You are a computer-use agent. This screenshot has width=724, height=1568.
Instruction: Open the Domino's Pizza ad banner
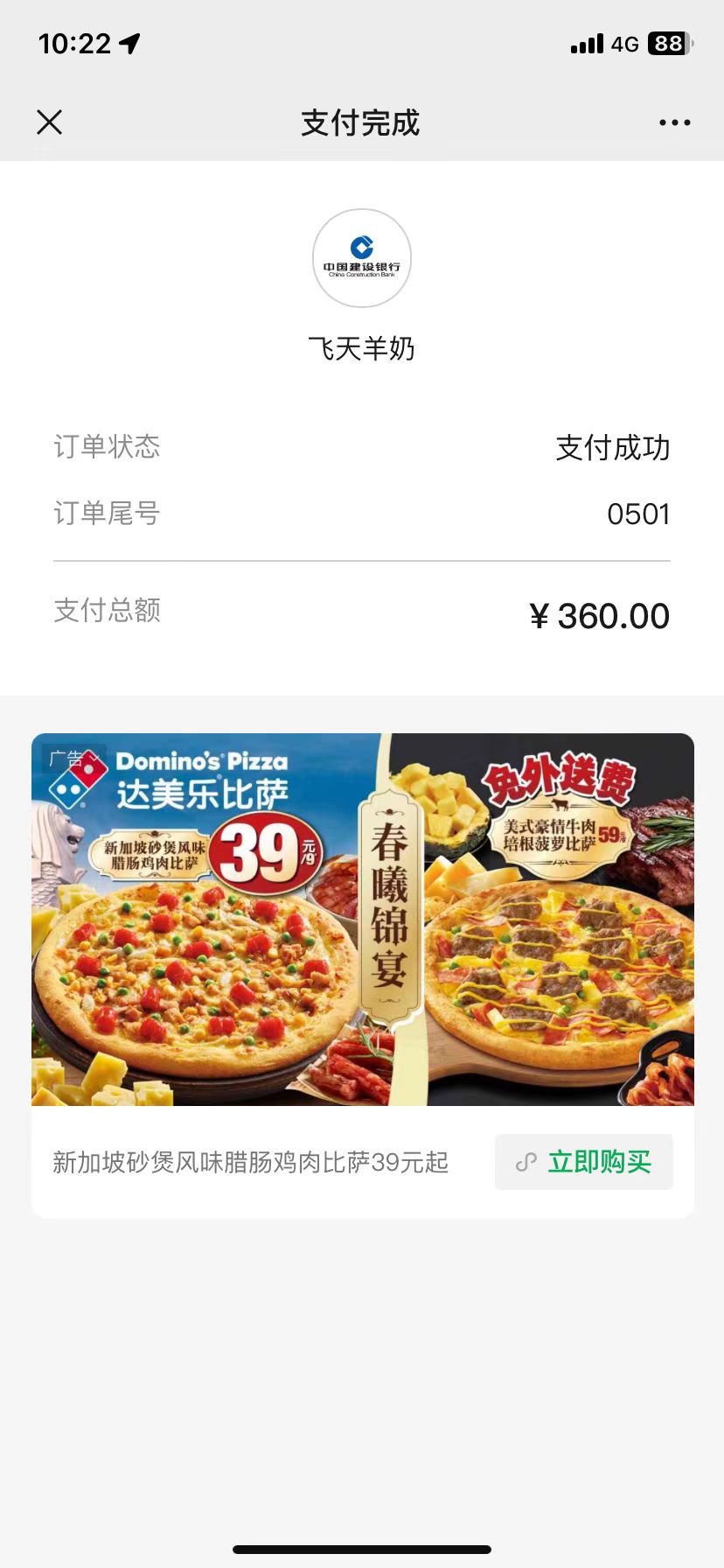click(x=362, y=919)
